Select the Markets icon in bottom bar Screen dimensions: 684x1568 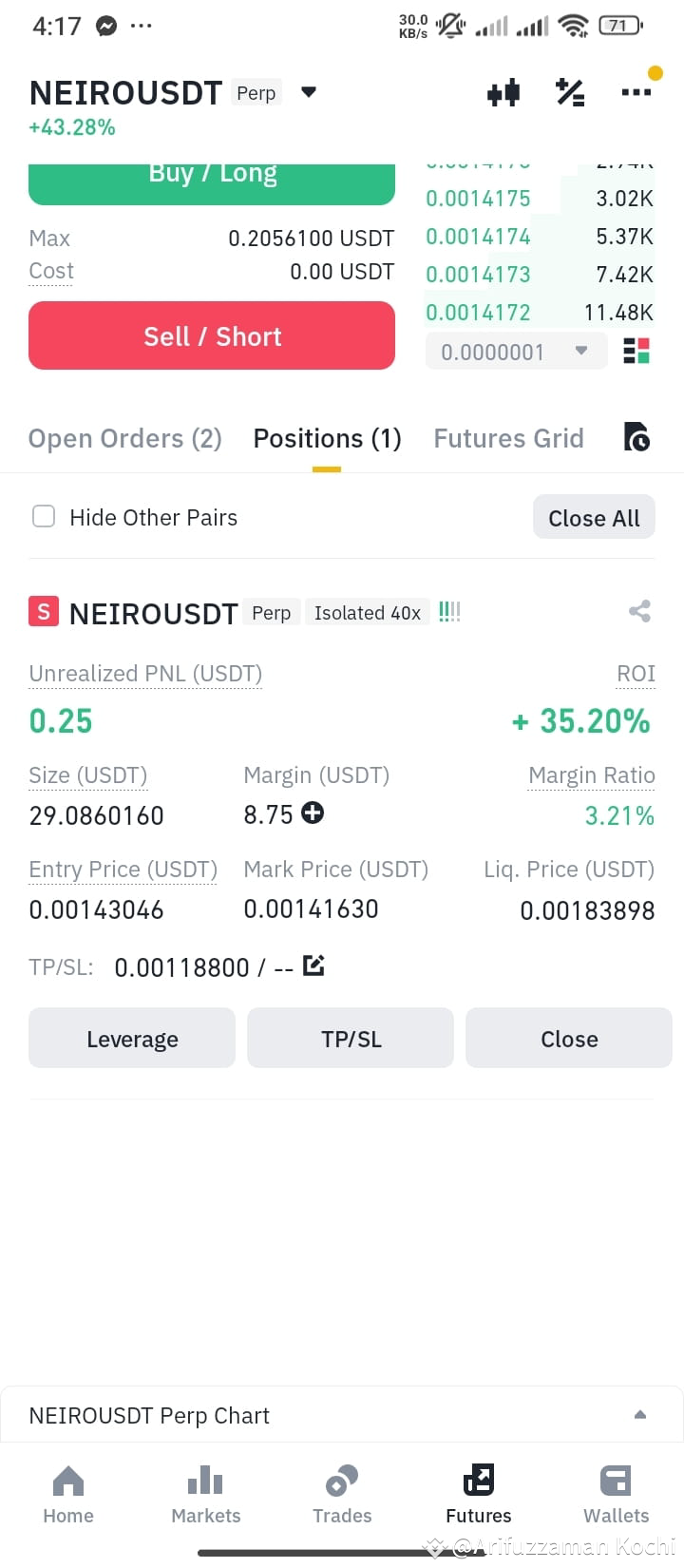click(204, 1481)
